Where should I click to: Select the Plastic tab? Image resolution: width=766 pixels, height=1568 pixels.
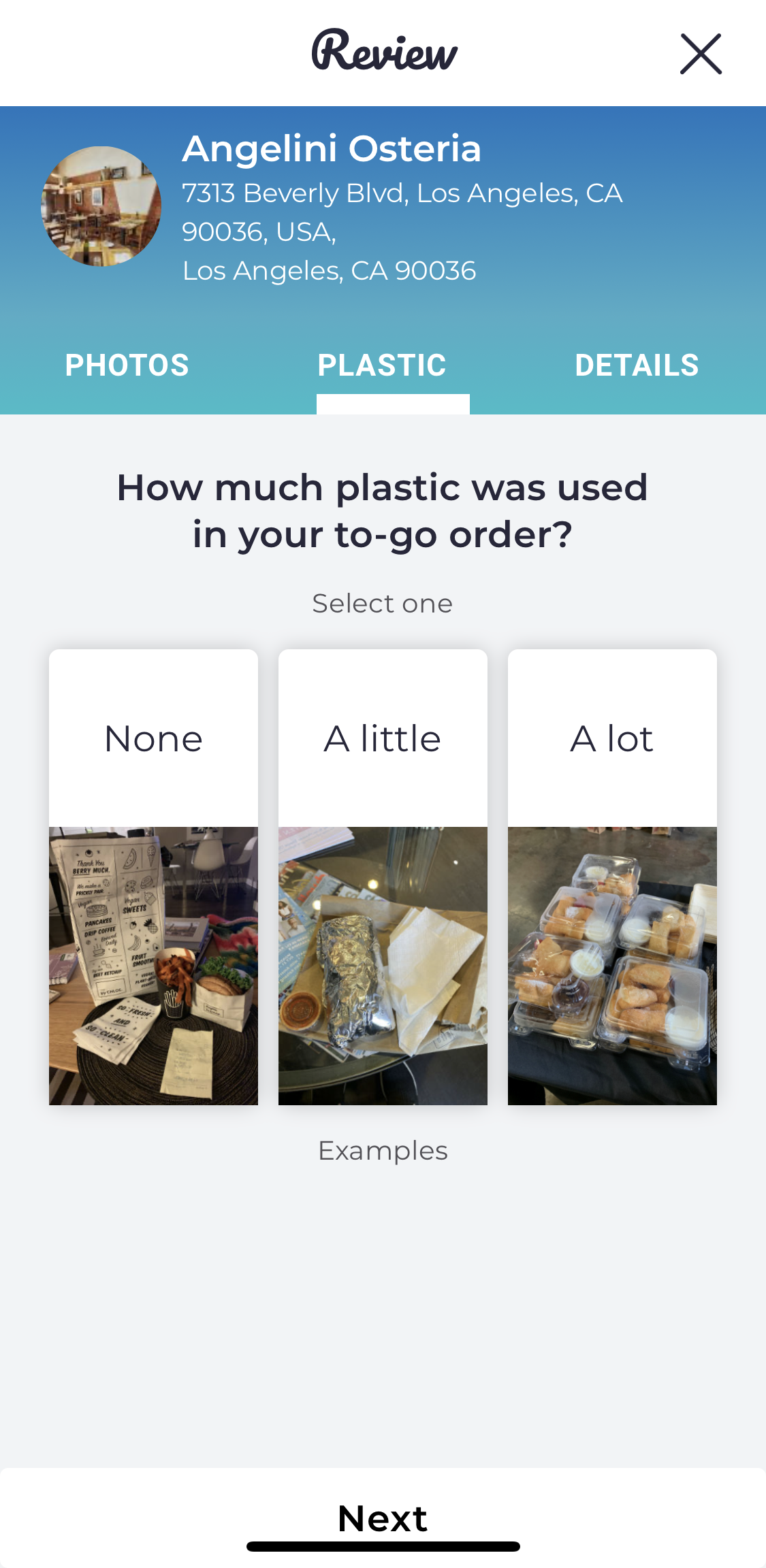(x=382, y=365)
